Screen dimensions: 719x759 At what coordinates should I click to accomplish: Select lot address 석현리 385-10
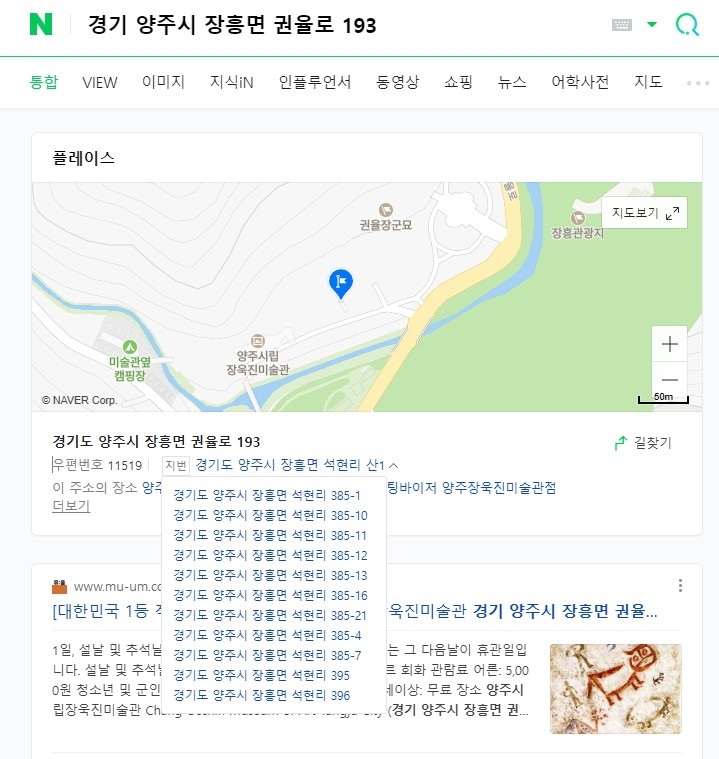click(270, 515)
